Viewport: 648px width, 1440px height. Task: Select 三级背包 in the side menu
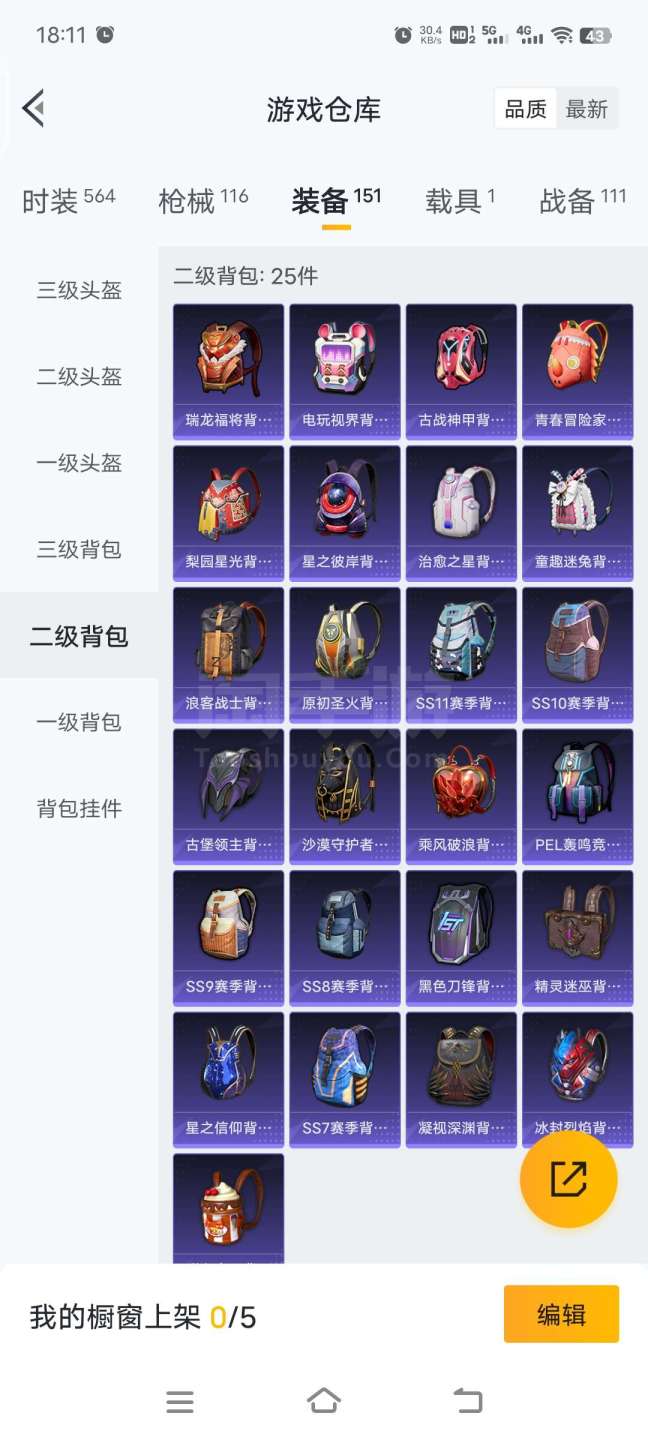point(79,549)
